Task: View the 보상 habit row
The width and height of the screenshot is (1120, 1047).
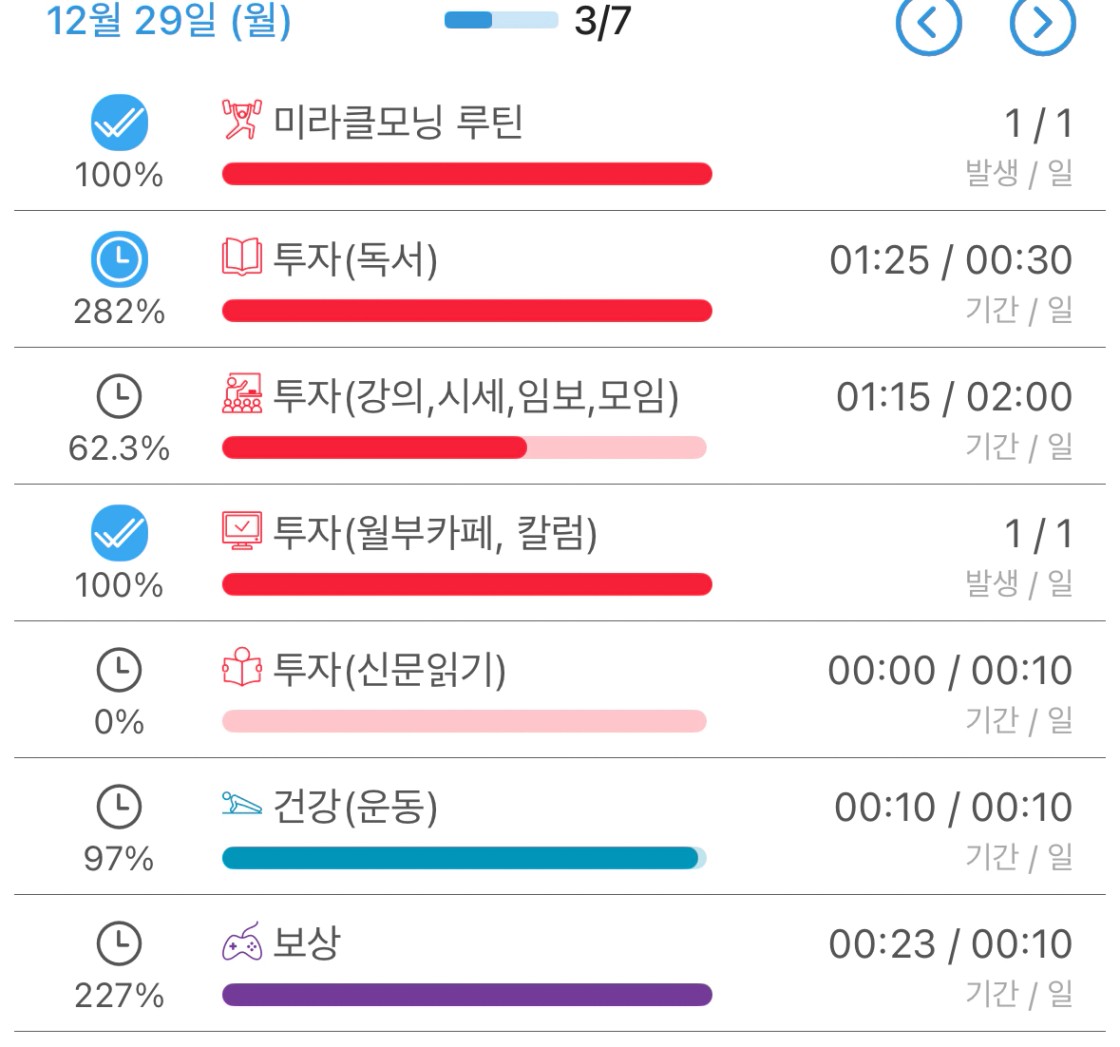Action: click(x=306, y=943)
